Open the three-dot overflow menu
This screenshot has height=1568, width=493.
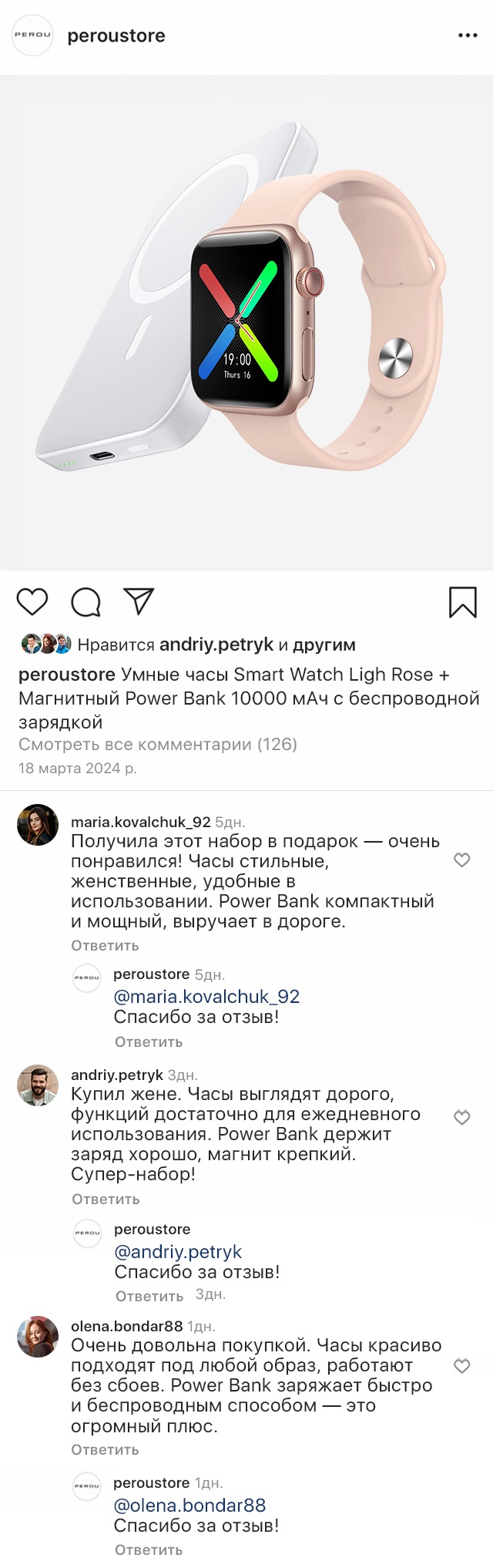[x=468, y=35]
